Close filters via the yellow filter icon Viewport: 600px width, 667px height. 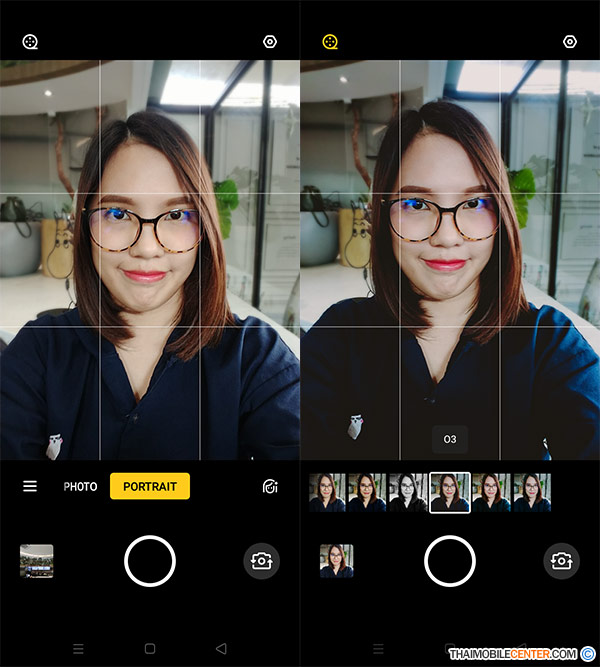pyautogui.click(x=330, y=42)
